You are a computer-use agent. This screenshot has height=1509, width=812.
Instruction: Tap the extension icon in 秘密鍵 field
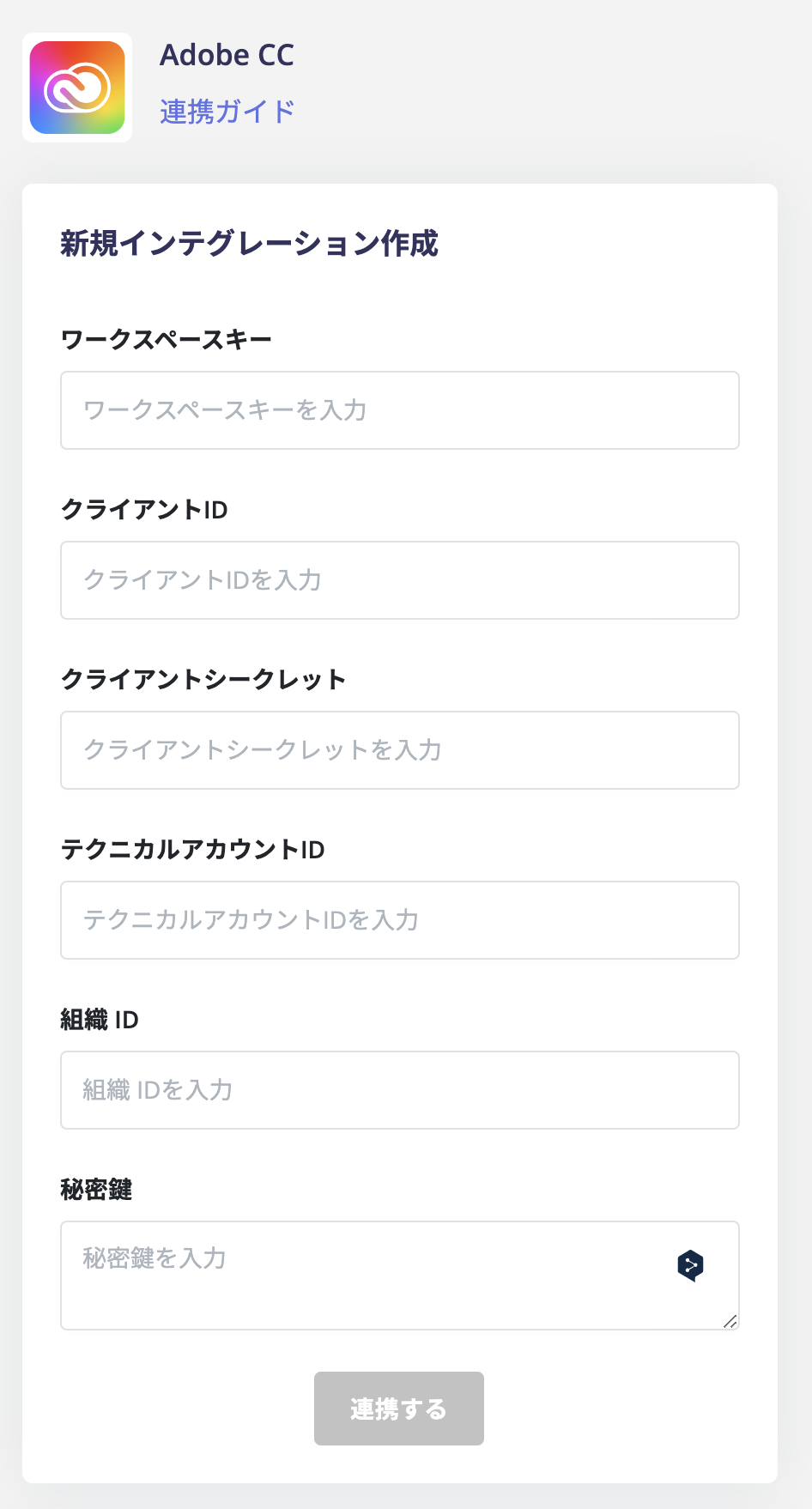click(x=690, y=1265)
